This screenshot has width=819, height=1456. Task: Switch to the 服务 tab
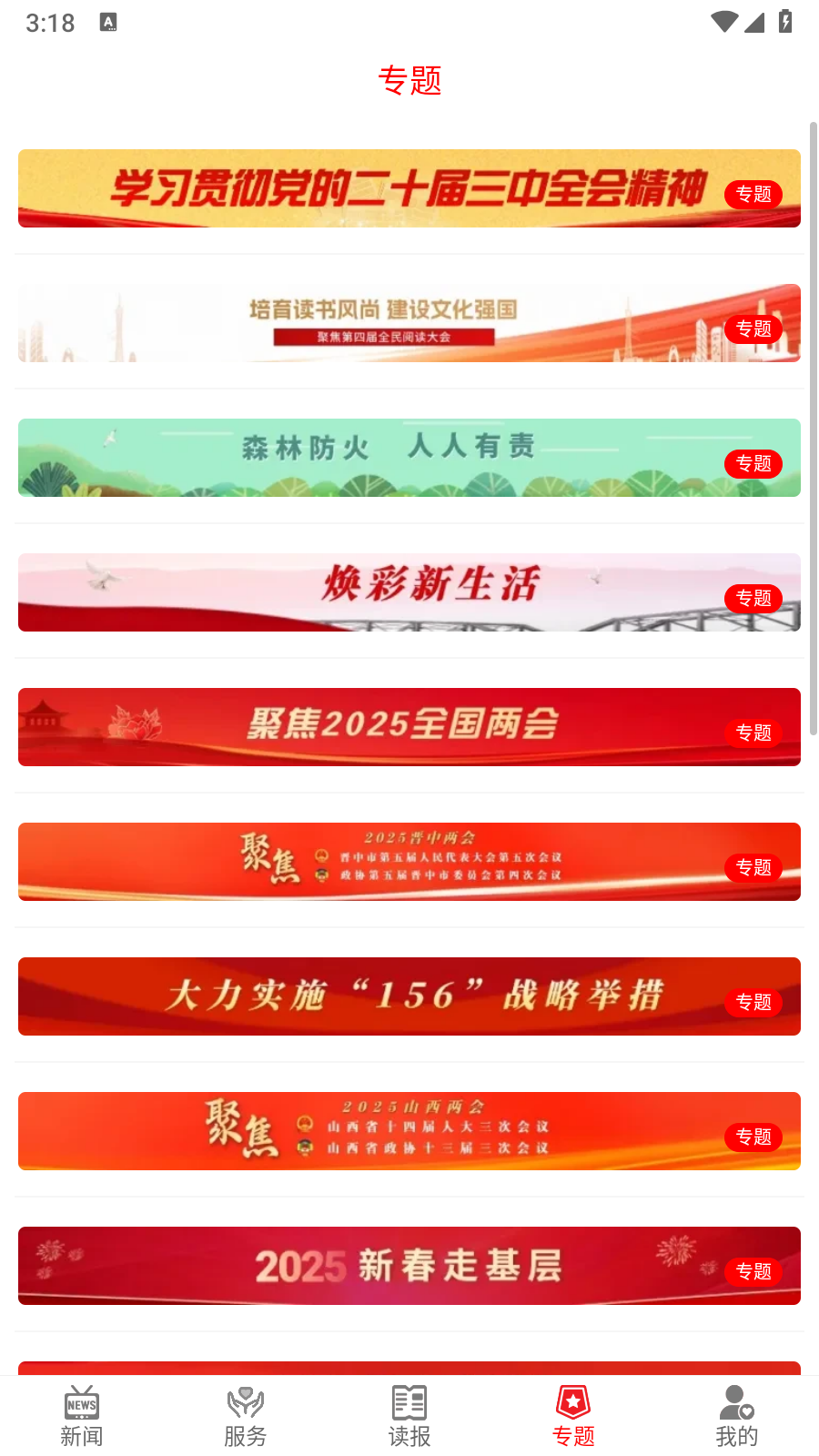246,1417
